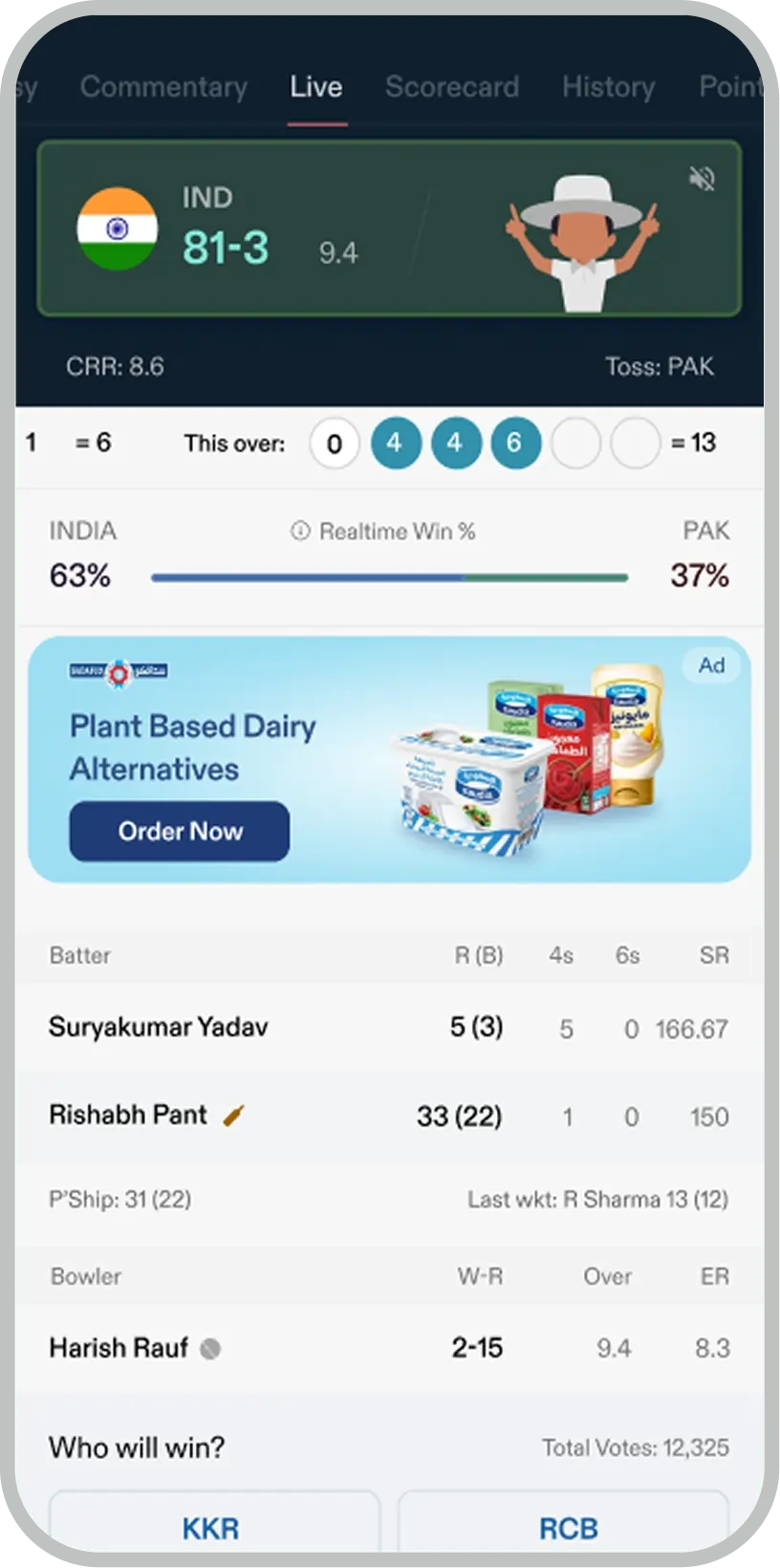
Task: Click the win percentage progress bar
Action: (x=389, y=577)
